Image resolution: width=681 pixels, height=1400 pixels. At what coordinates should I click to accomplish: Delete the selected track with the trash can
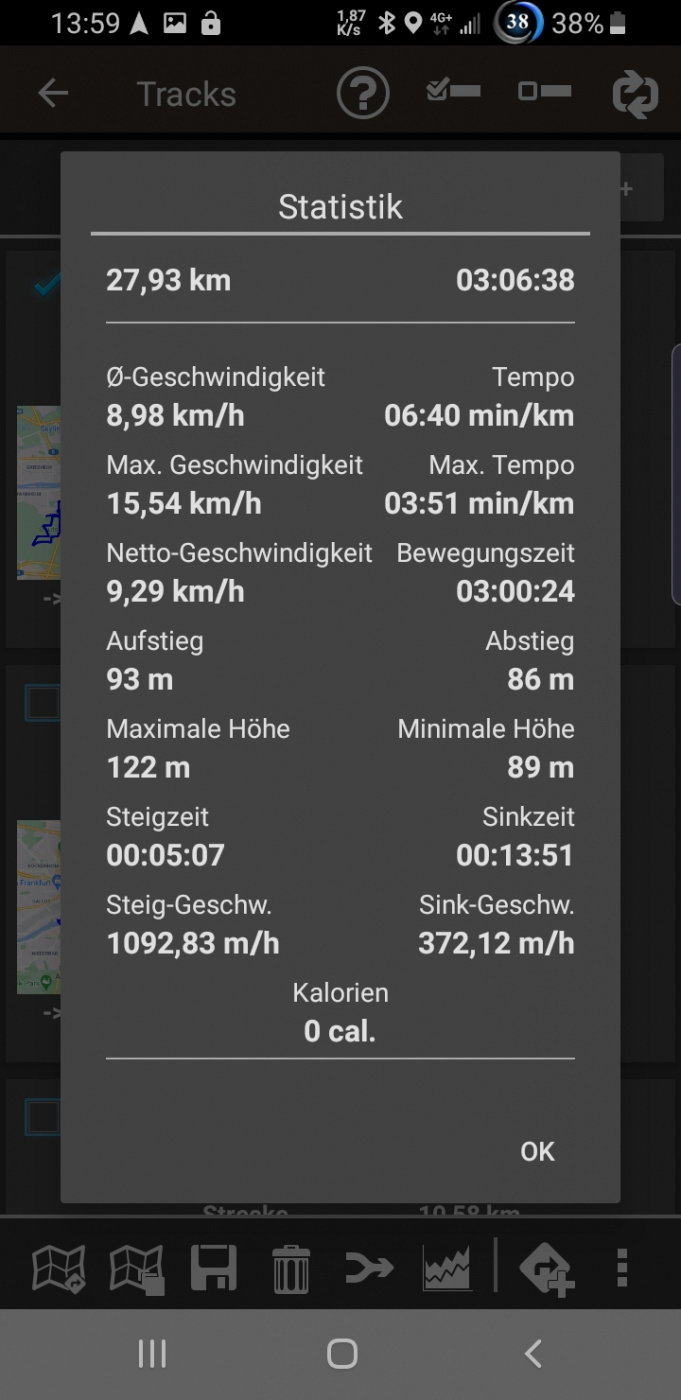coord(291,1268)
